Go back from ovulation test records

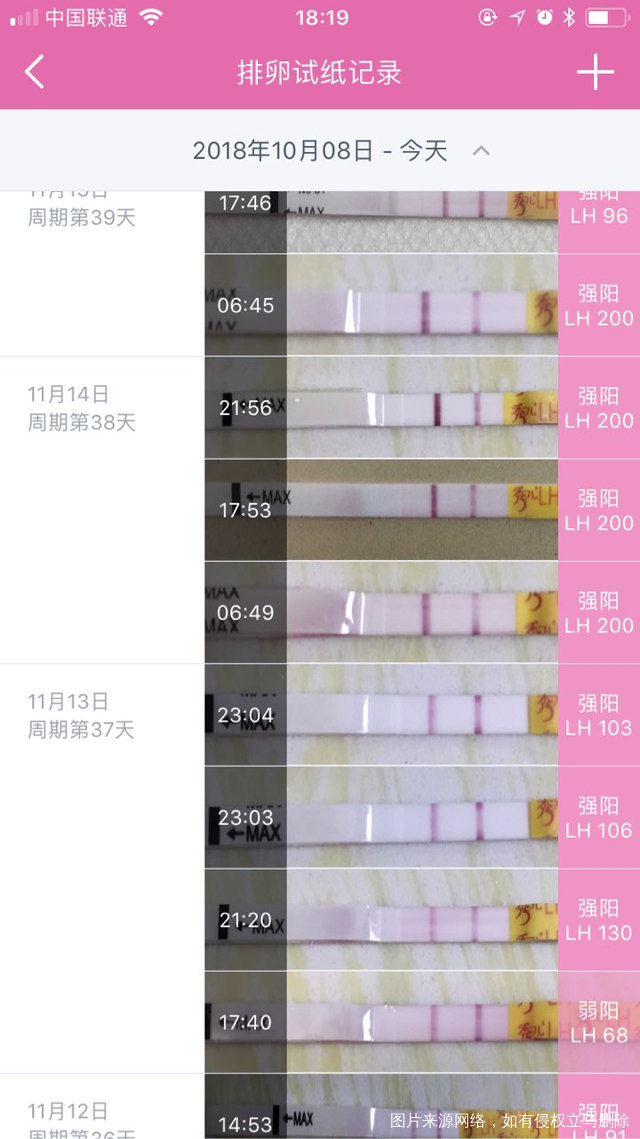click(x=35, y=72)
